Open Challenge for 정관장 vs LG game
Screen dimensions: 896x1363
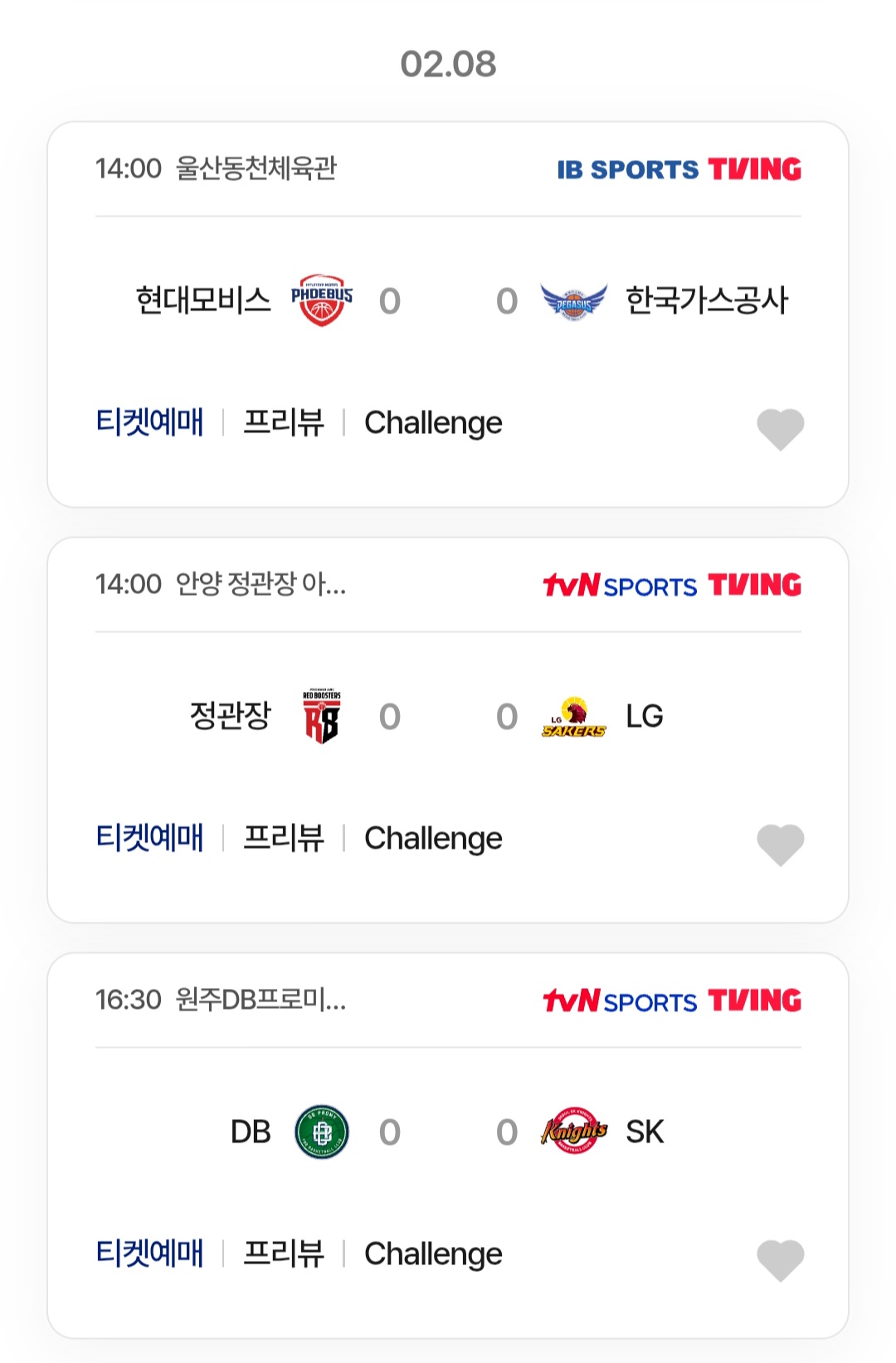tap(433, 839)
